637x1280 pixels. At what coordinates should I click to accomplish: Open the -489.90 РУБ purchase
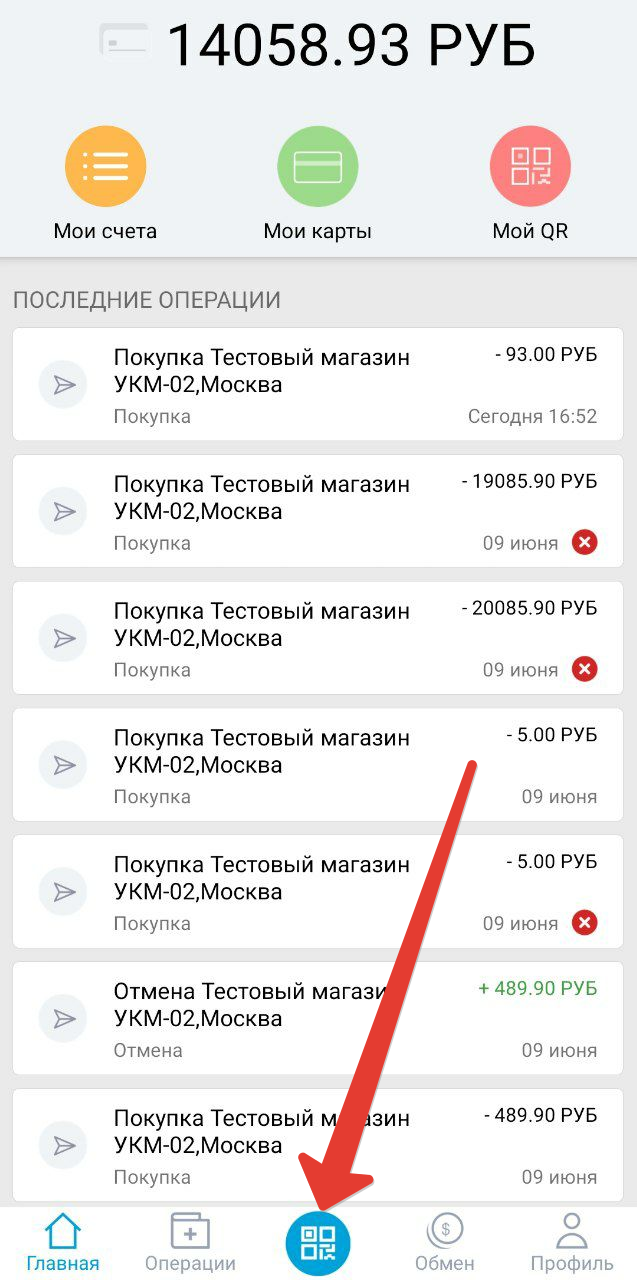318,1145
